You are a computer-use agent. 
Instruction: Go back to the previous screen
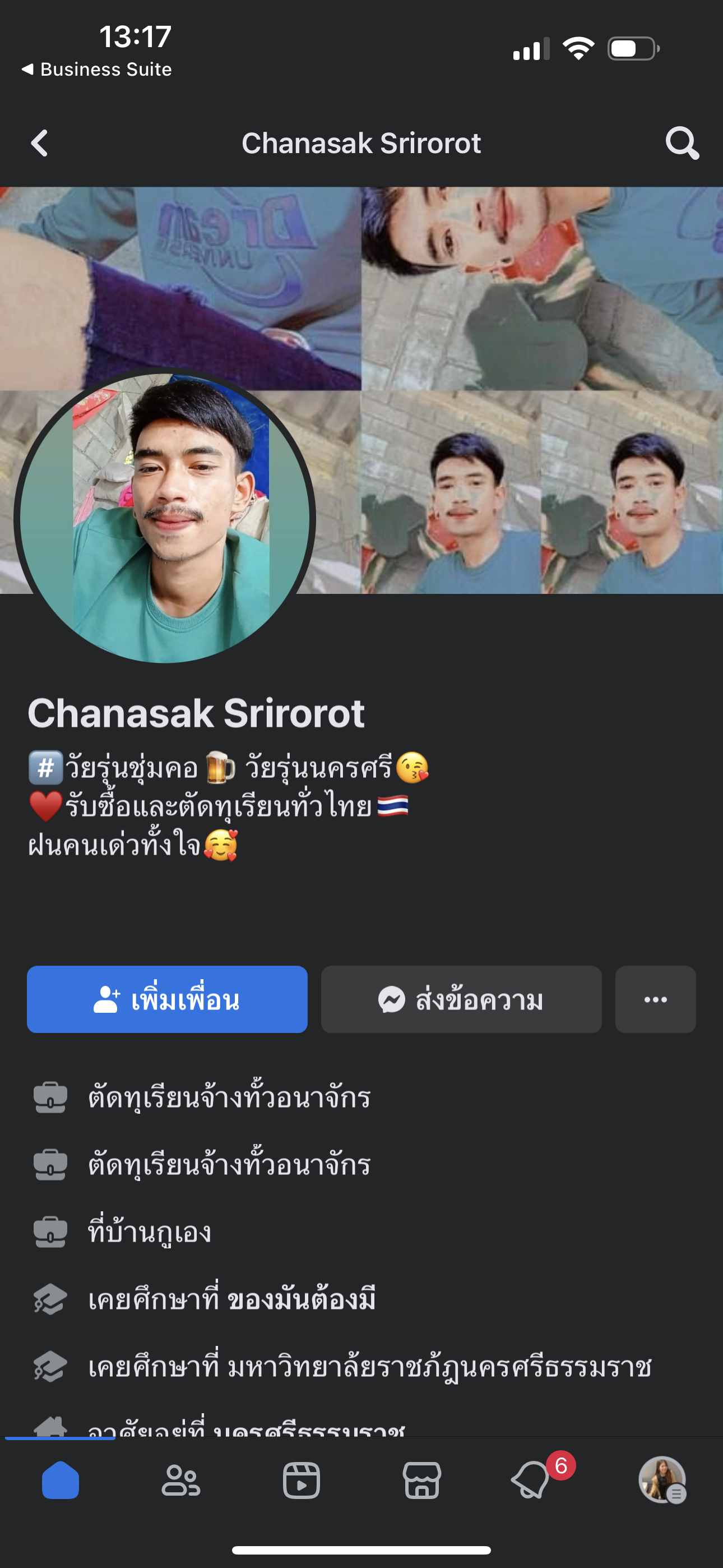tap(40, 143)
